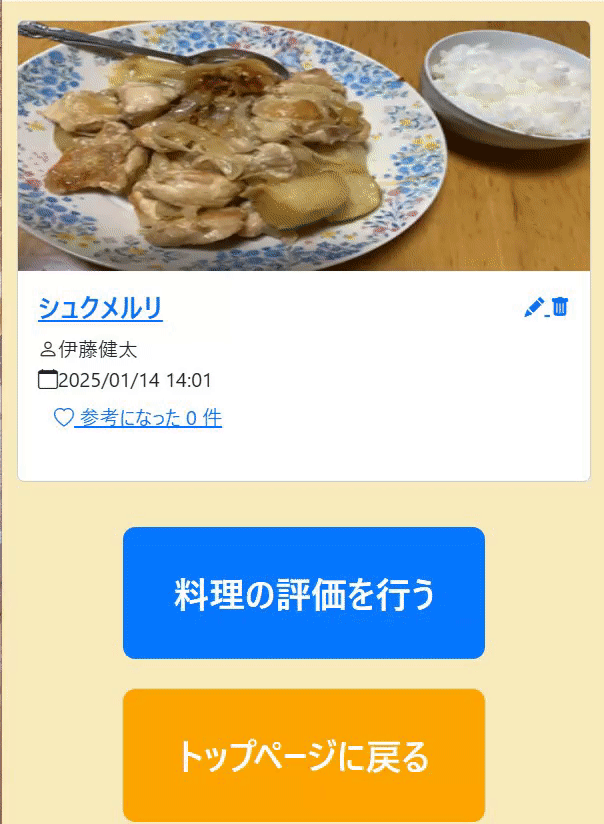Delete the シュクメルリ post with trash icon

pos(560,307)
